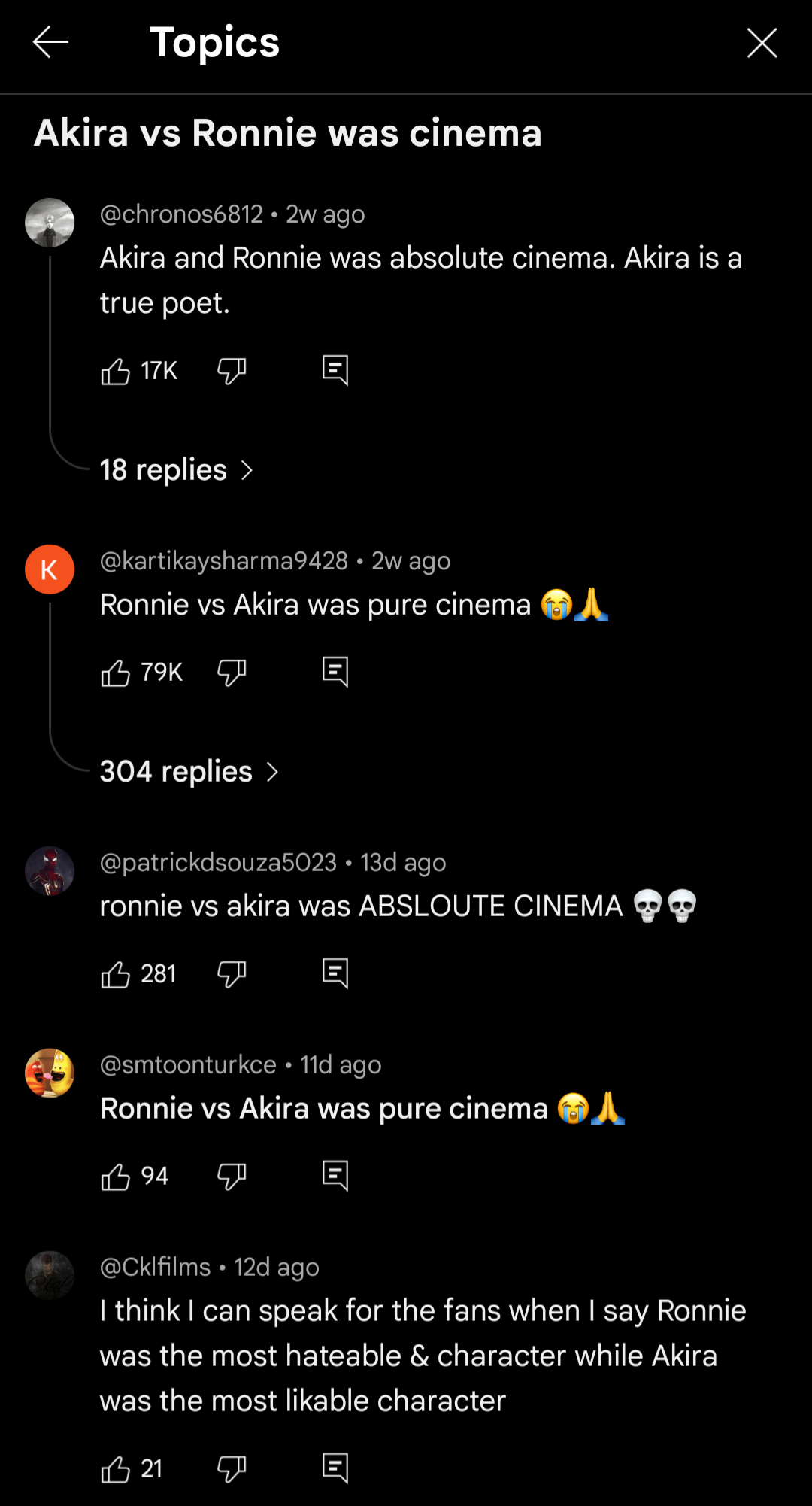Open the @chronos6812 channel avatar

50,223
